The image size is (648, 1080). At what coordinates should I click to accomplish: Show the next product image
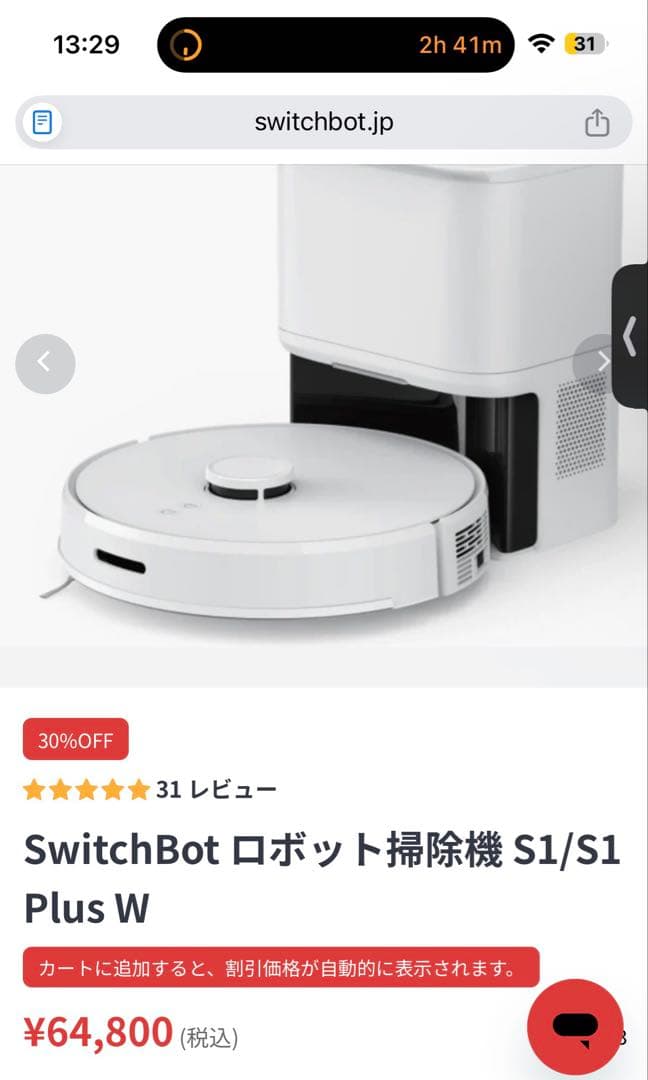tap(601, 363)
